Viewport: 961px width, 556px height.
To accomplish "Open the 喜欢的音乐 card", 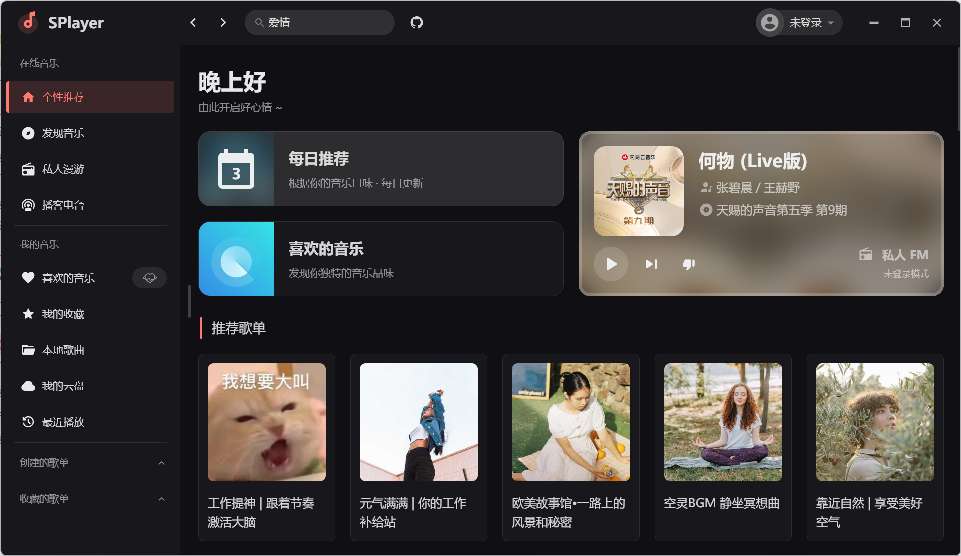I will [x=380, y=258].
